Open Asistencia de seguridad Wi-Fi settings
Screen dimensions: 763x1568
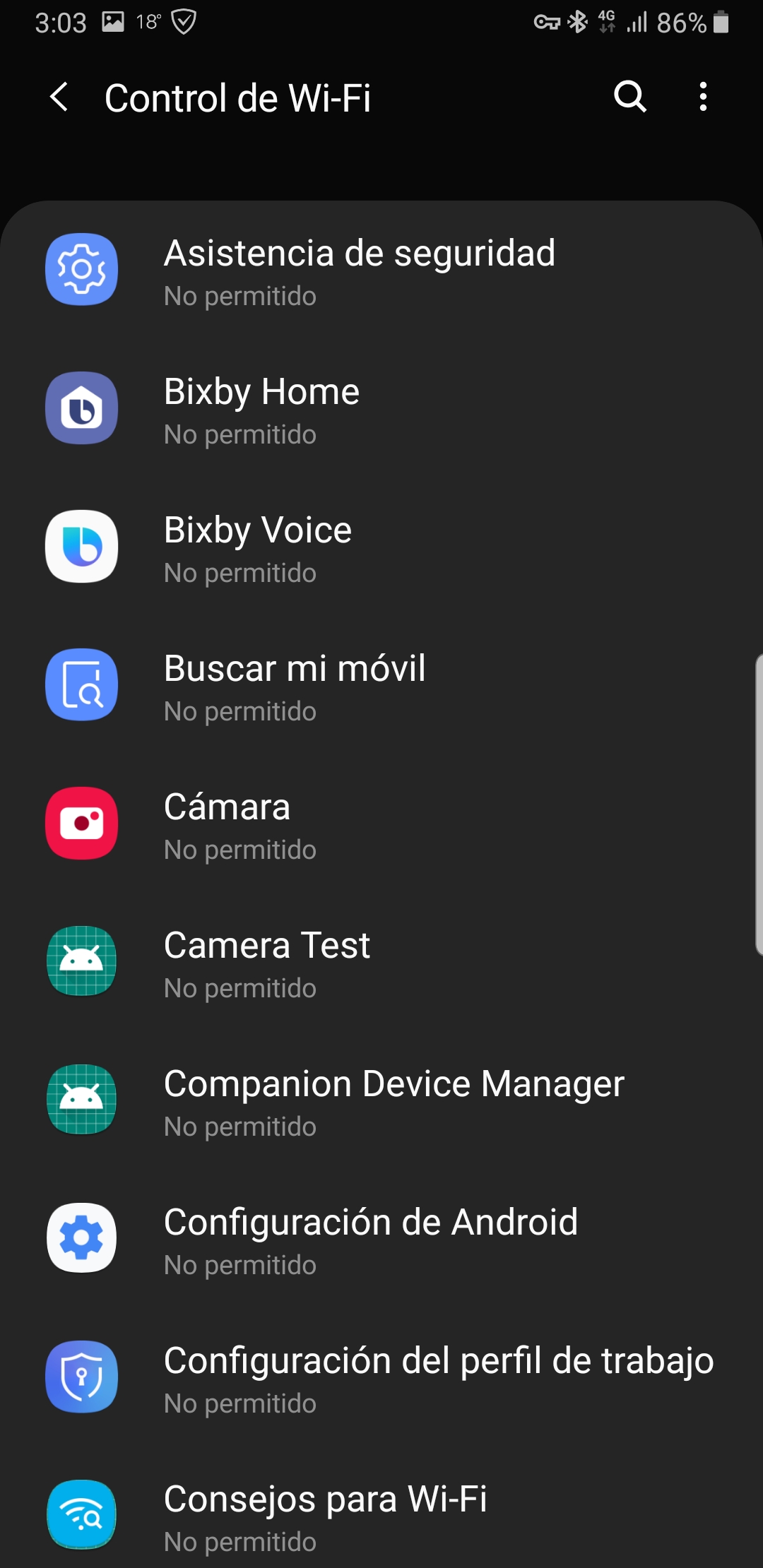pyautogui.click(x=381, y=271)
